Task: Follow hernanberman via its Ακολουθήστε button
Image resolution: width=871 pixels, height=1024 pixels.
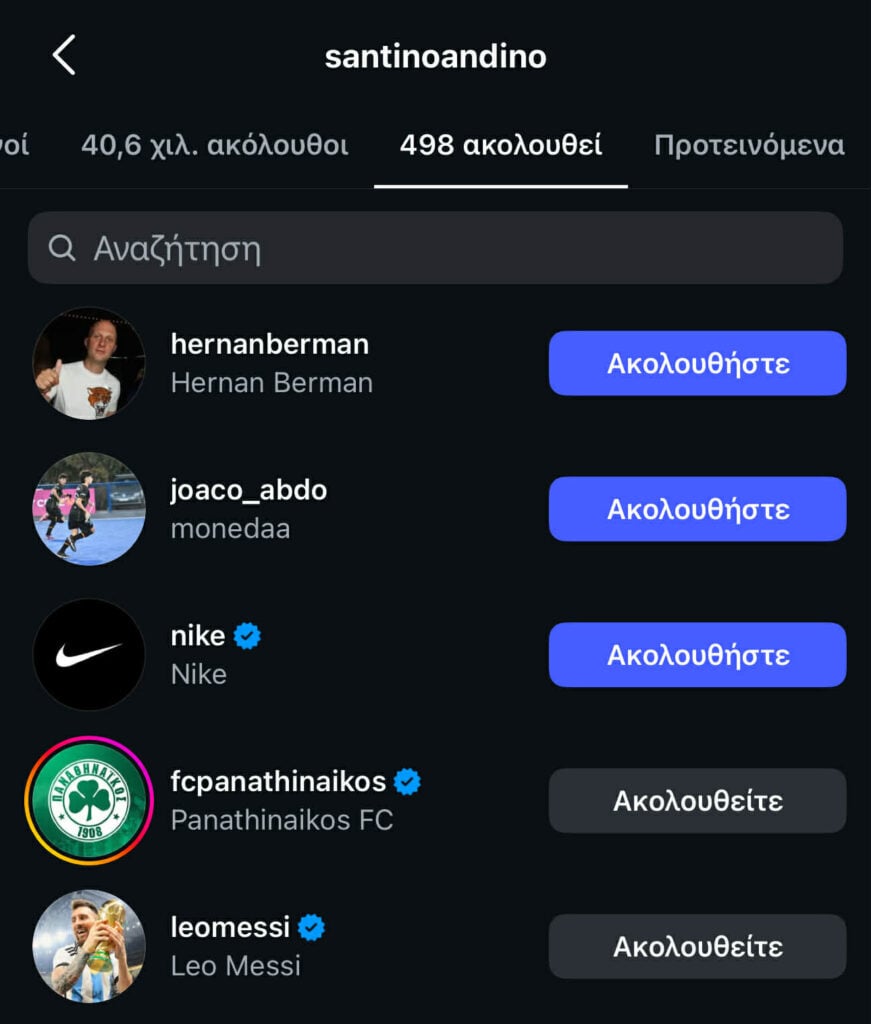Action: click(x=697, y=363)
